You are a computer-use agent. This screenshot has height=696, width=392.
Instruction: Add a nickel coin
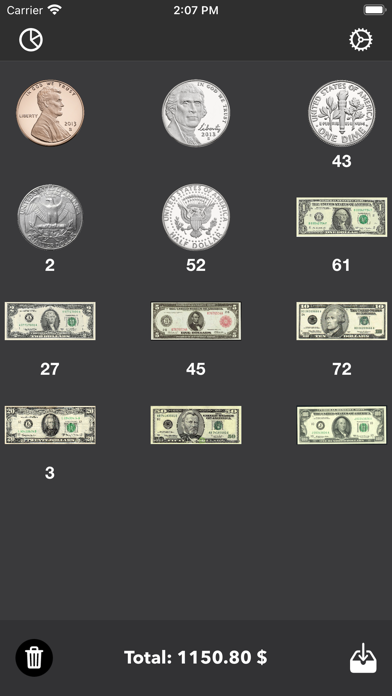tap(196, 113)
